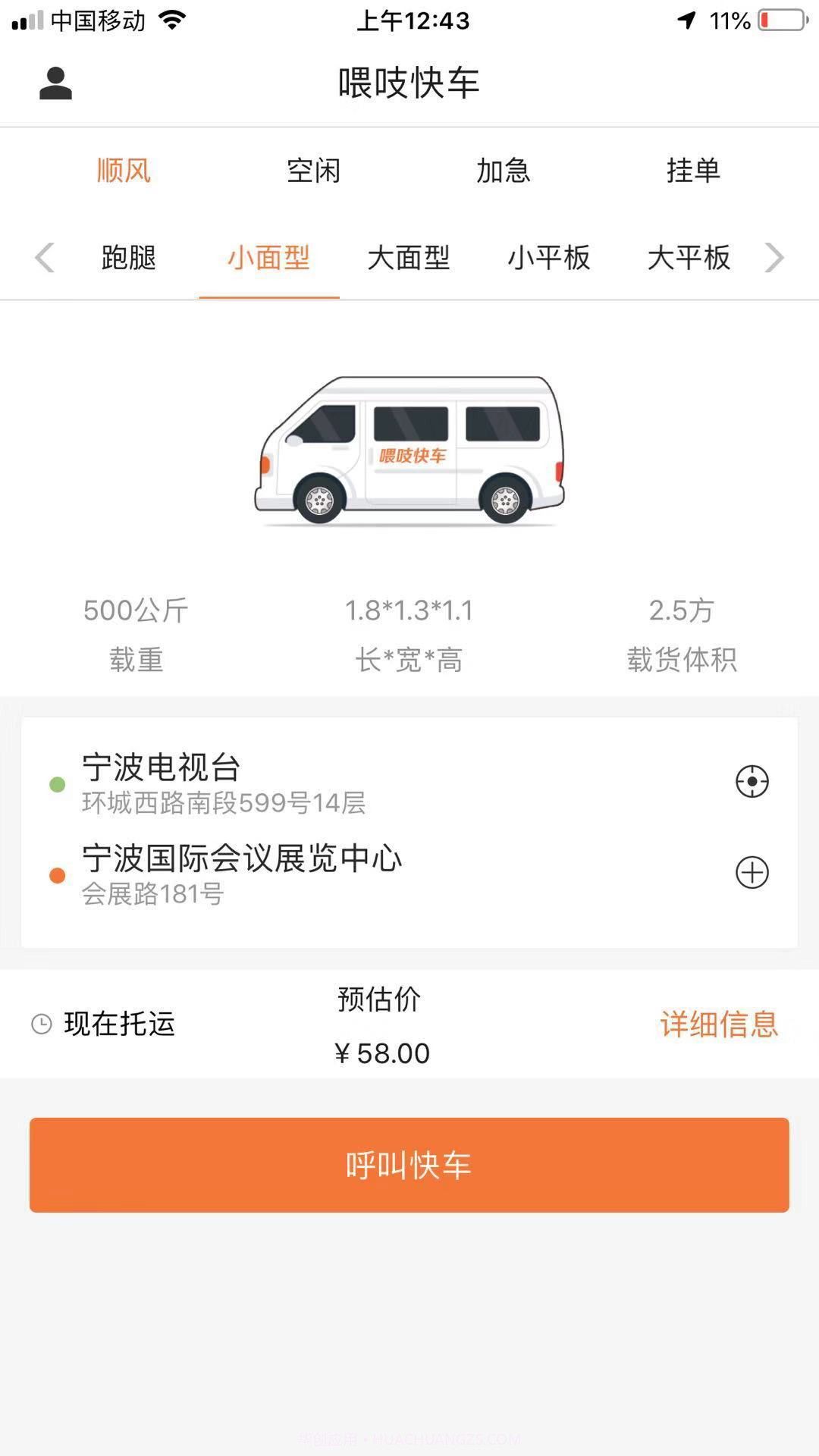Open the 加急 tab

coord(504,171)
